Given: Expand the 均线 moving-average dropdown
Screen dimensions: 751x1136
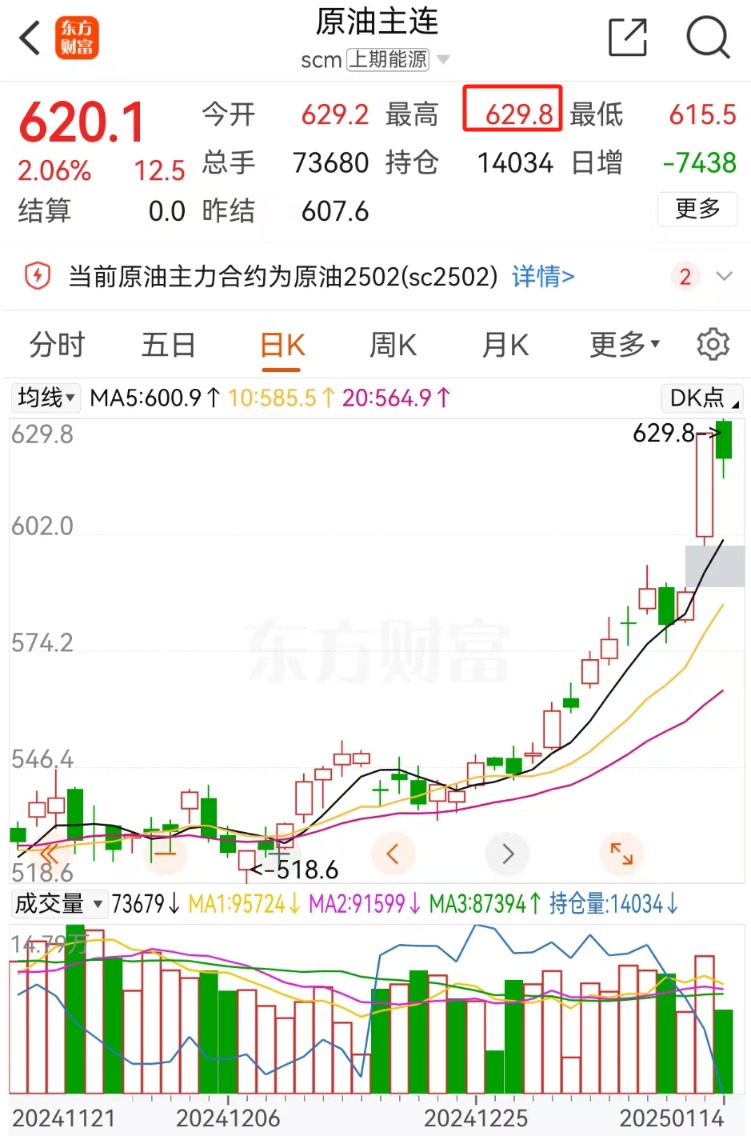Looking at the screenshot, I should [45, 397].
